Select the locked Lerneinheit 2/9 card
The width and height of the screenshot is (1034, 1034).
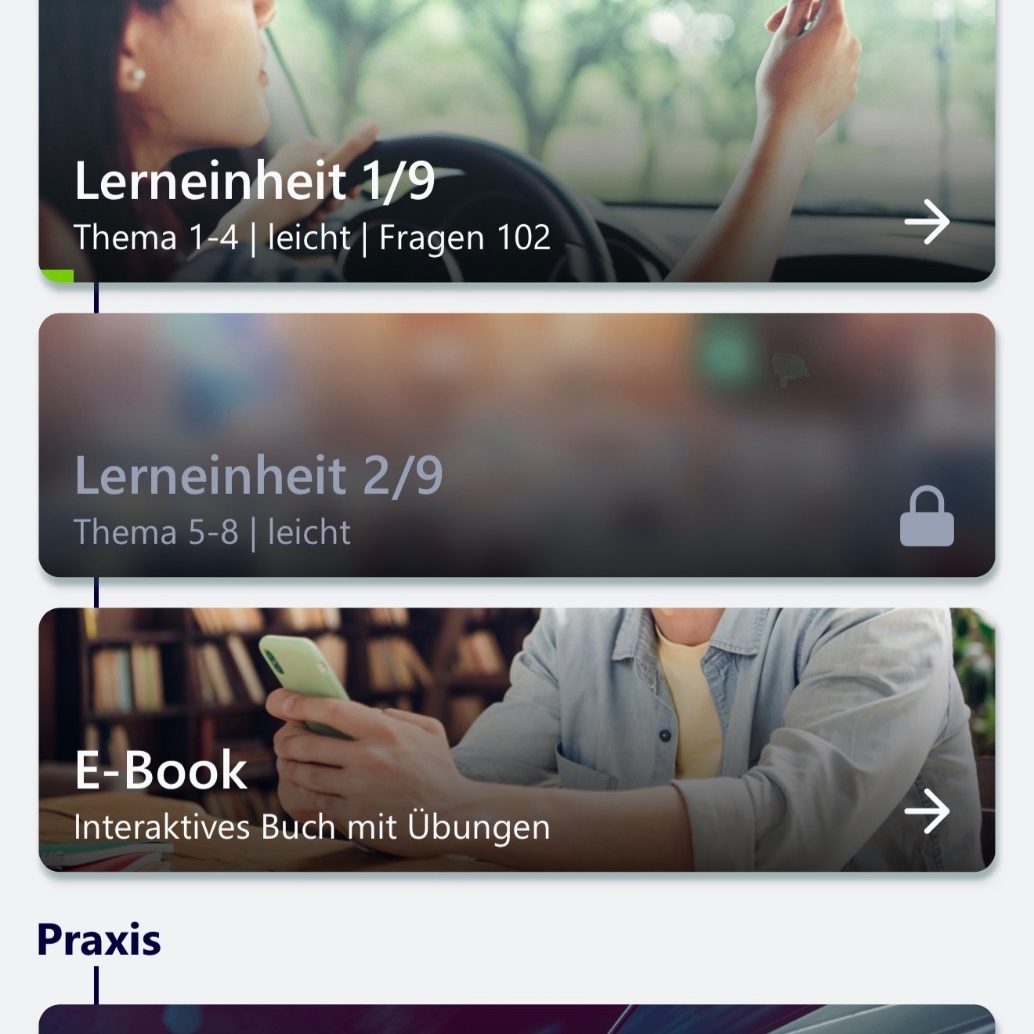[x=516, y=446]
